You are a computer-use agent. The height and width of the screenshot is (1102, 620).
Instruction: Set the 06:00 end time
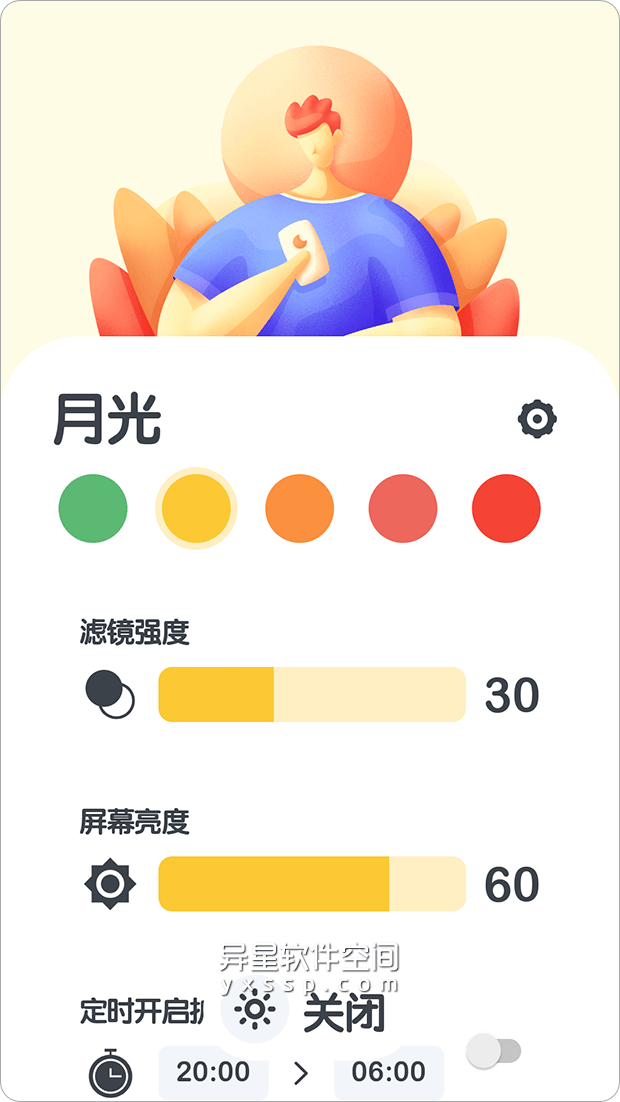coord(389,1073)
